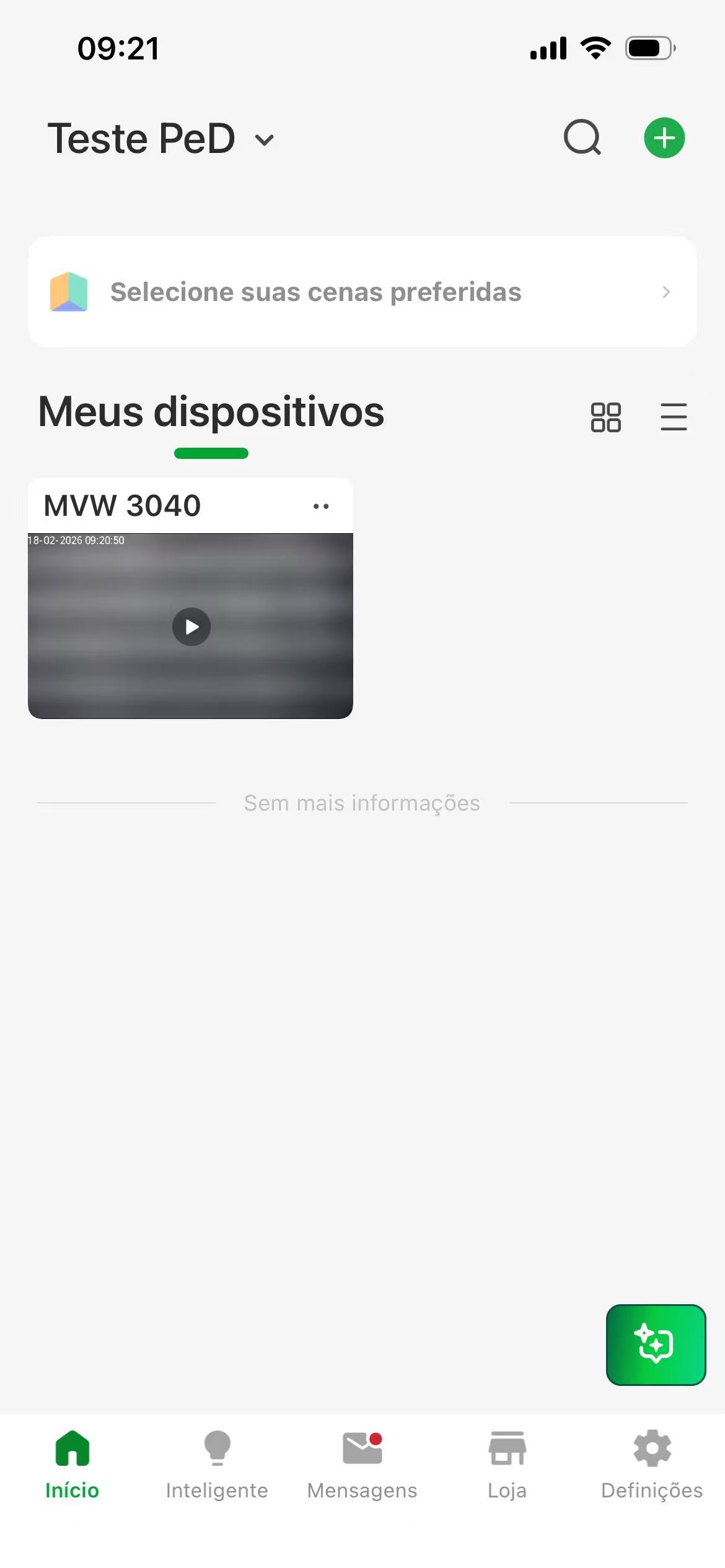Tap the scenes banner cube icon
The width and height of the screenshot is (725, 1568).
tap(69, 292)
